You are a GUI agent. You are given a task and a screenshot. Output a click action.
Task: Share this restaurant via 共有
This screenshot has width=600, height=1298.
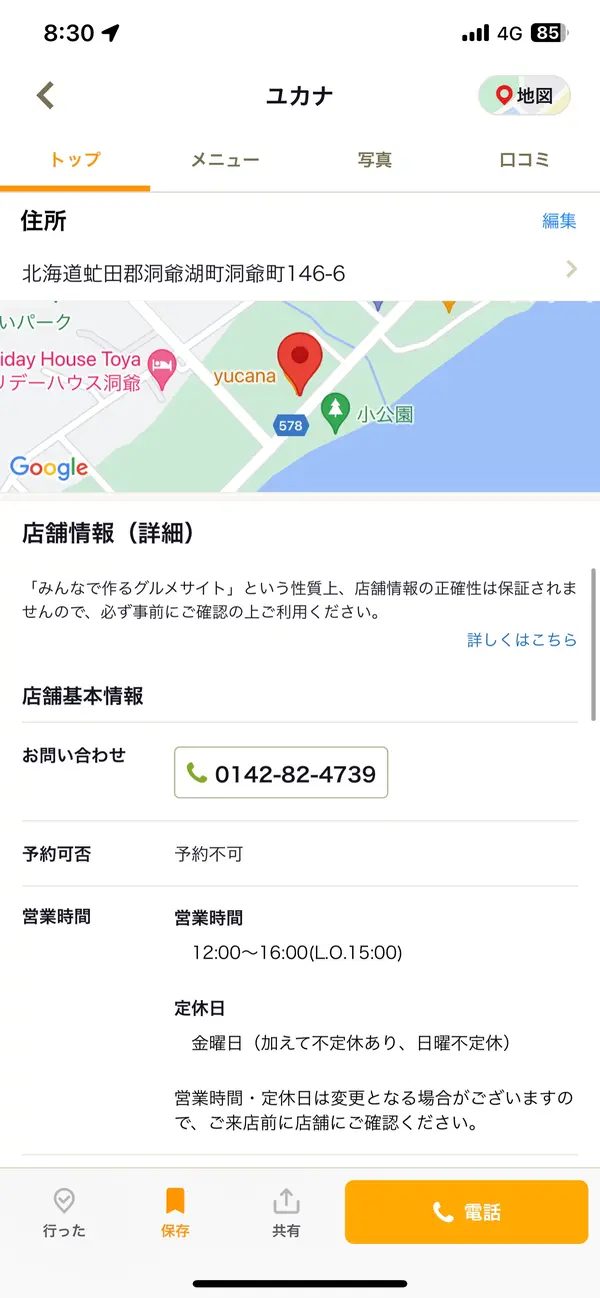pos(286,1212)
